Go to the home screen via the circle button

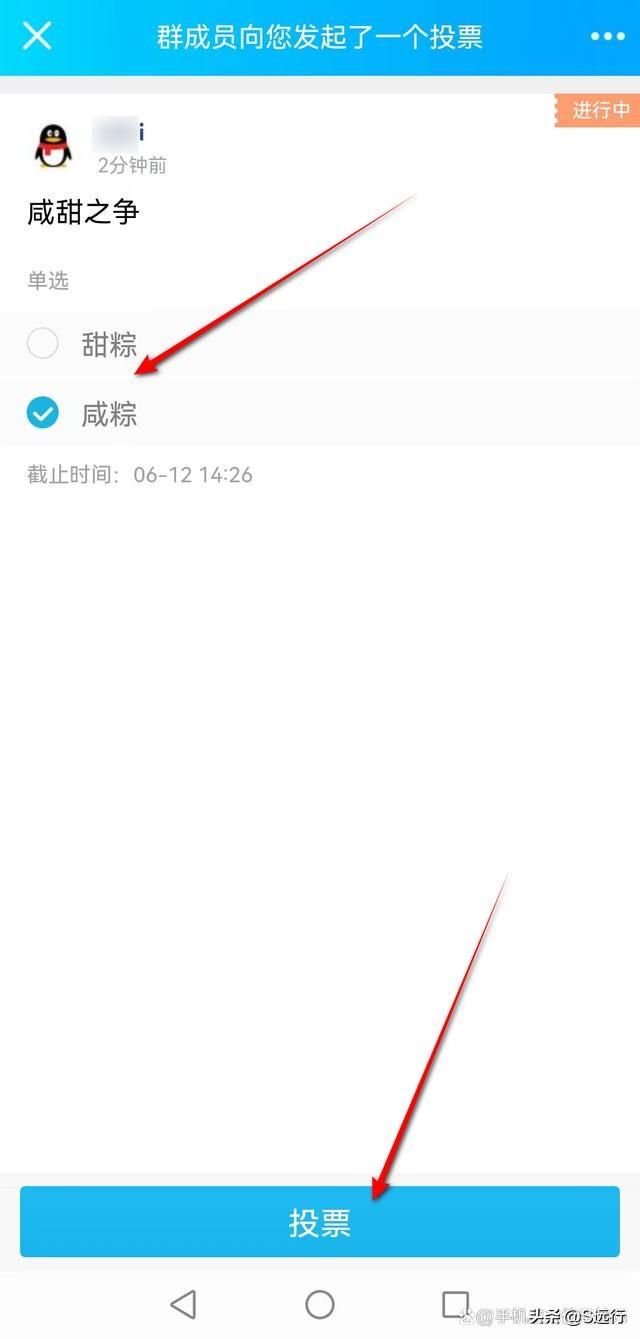tap(320, 1304)
